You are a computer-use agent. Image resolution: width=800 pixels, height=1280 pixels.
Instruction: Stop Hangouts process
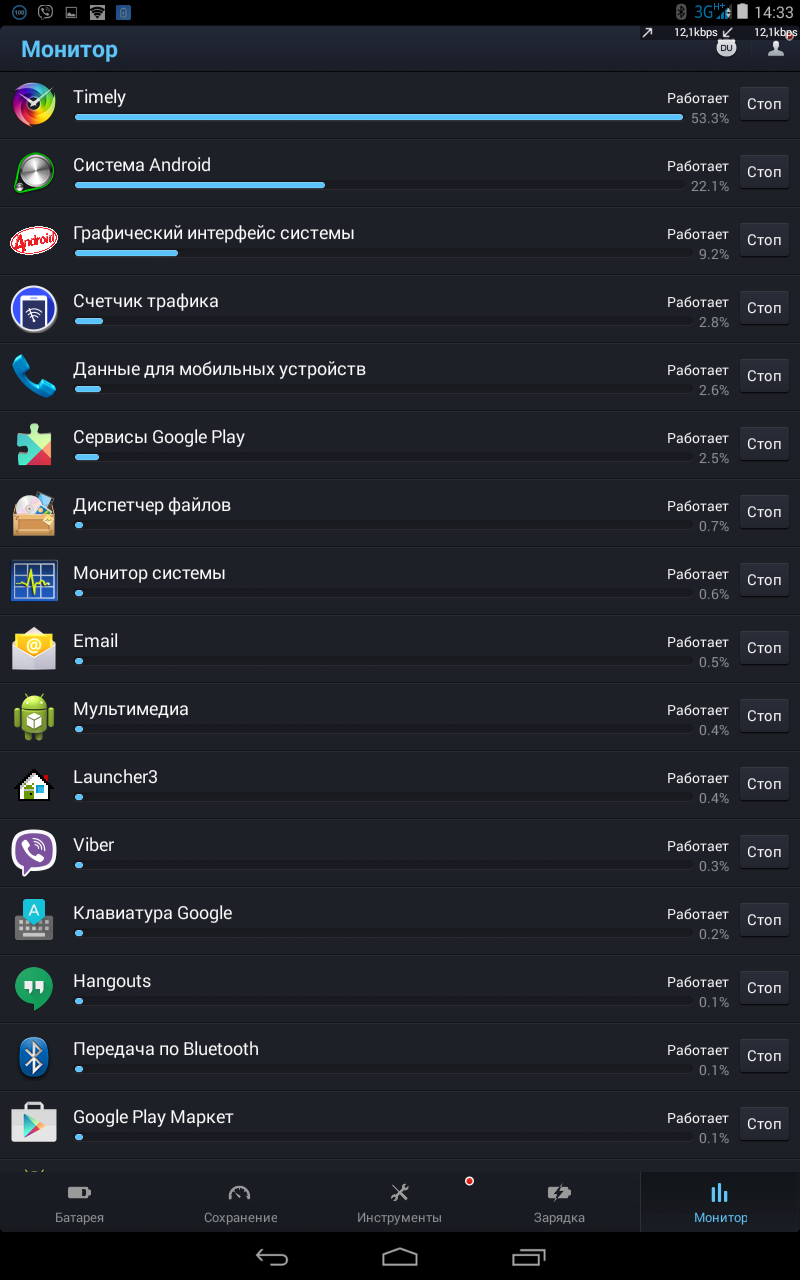coord(764,988)
